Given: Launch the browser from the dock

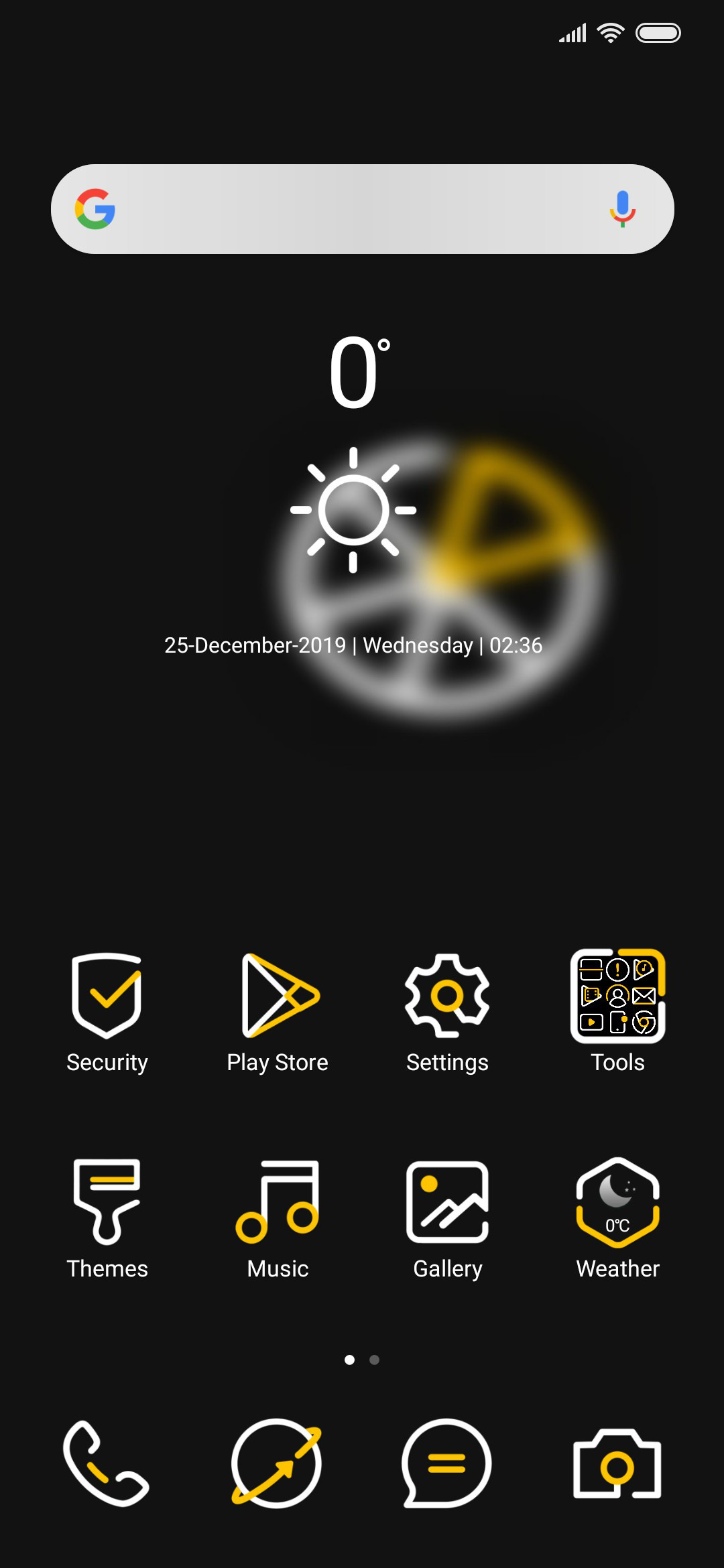Looking at the screenshot, I should [x=276, y=1463].
